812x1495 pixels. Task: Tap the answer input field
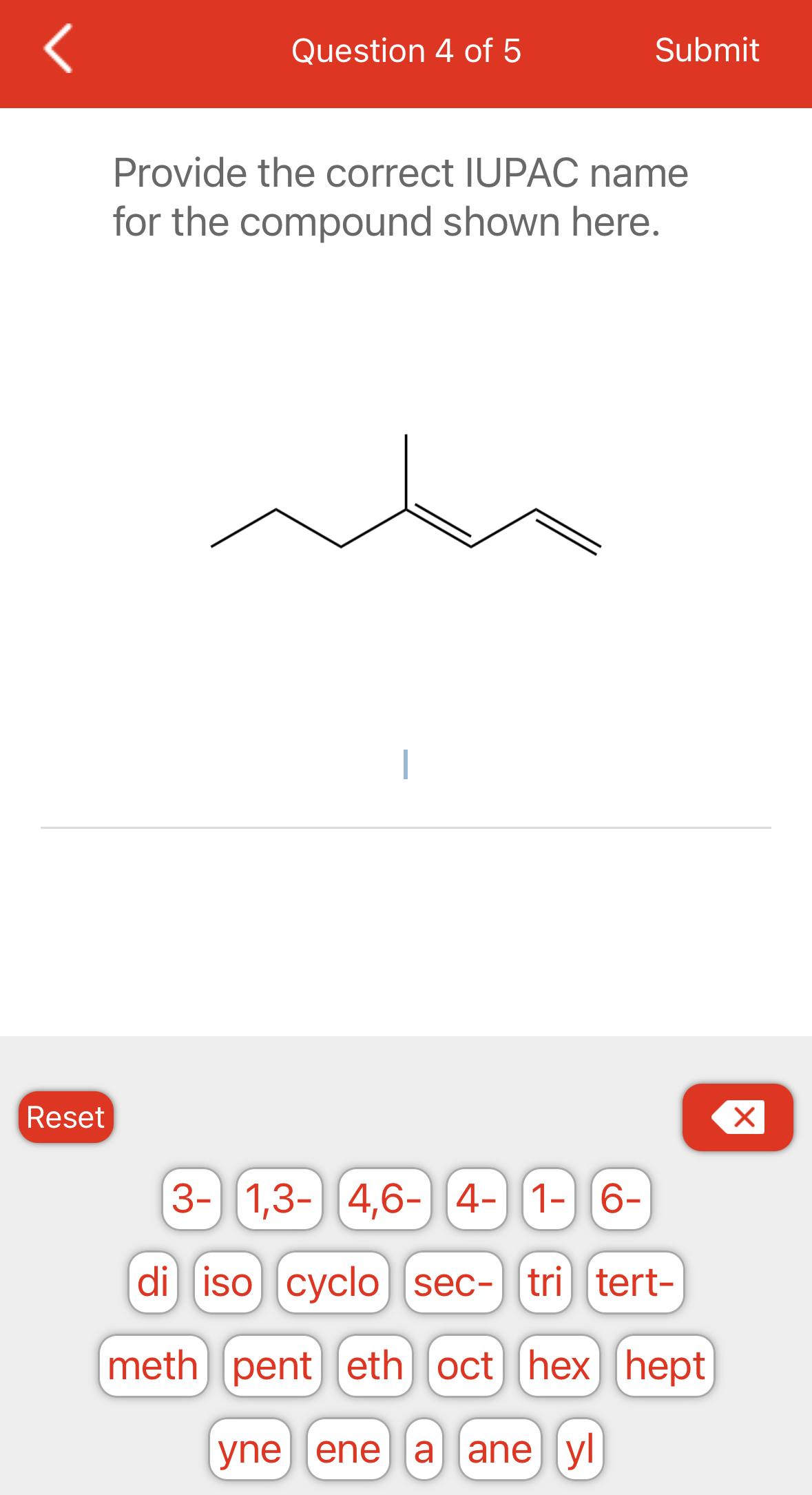406,765
